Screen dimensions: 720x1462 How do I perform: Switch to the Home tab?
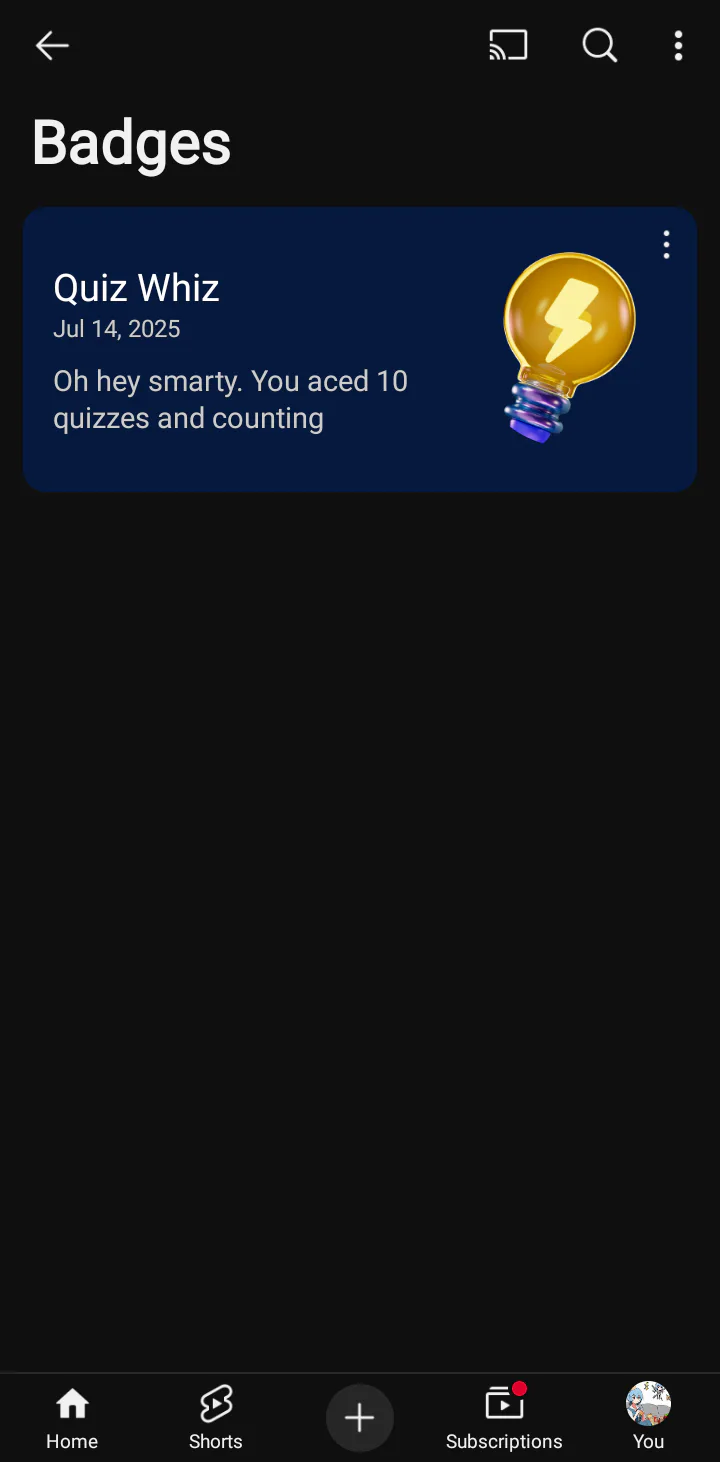72,1418
